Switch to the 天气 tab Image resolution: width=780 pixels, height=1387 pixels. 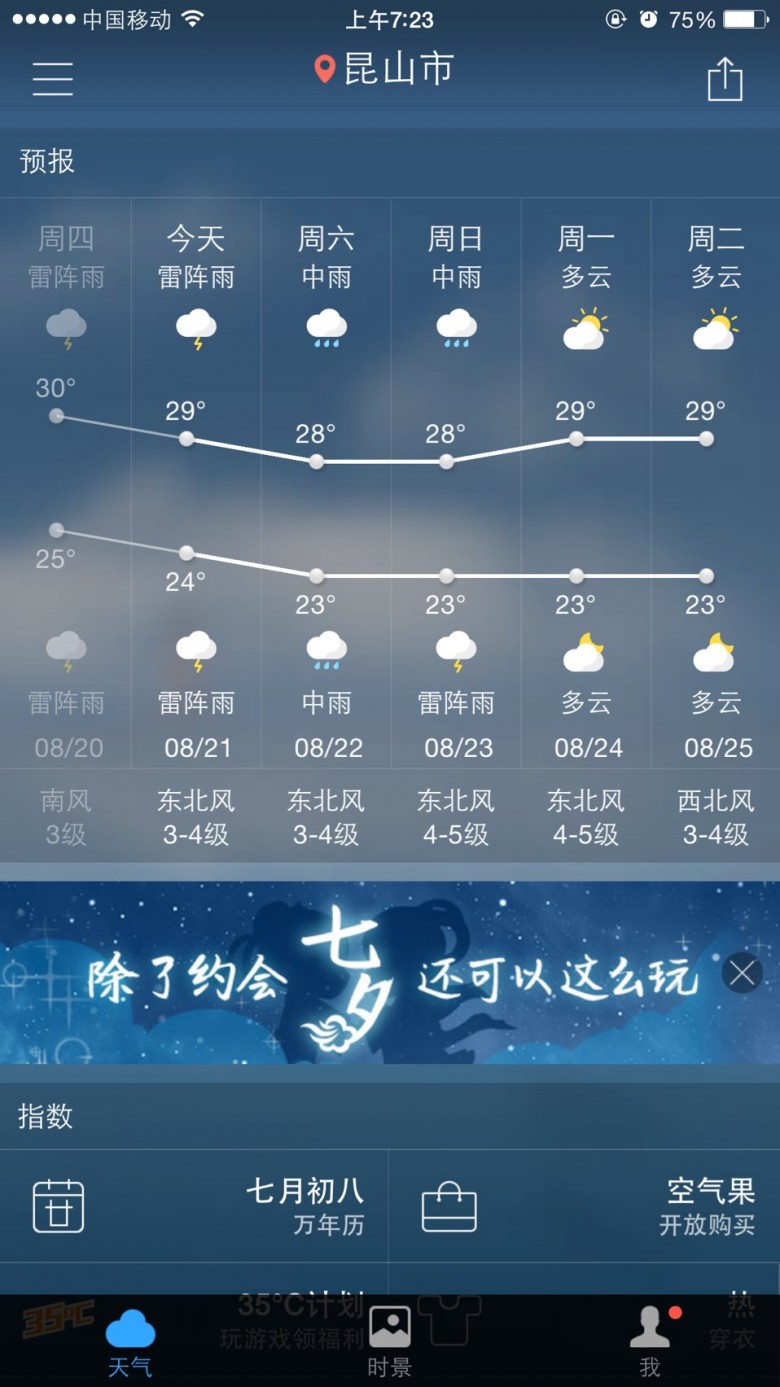pyautogui.click(x=130, y=1342)
